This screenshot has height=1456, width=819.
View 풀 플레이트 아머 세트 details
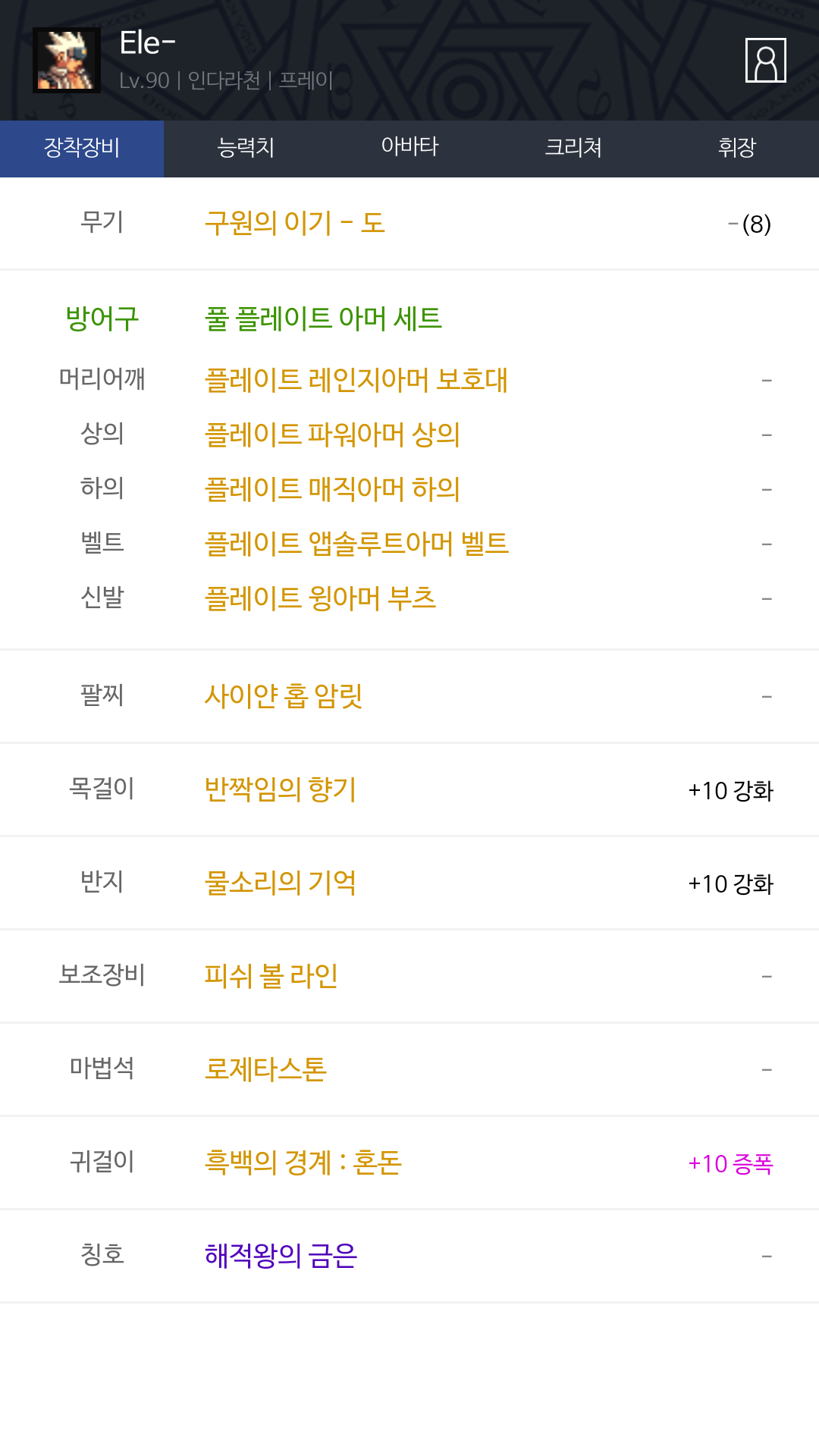point(323,318)
